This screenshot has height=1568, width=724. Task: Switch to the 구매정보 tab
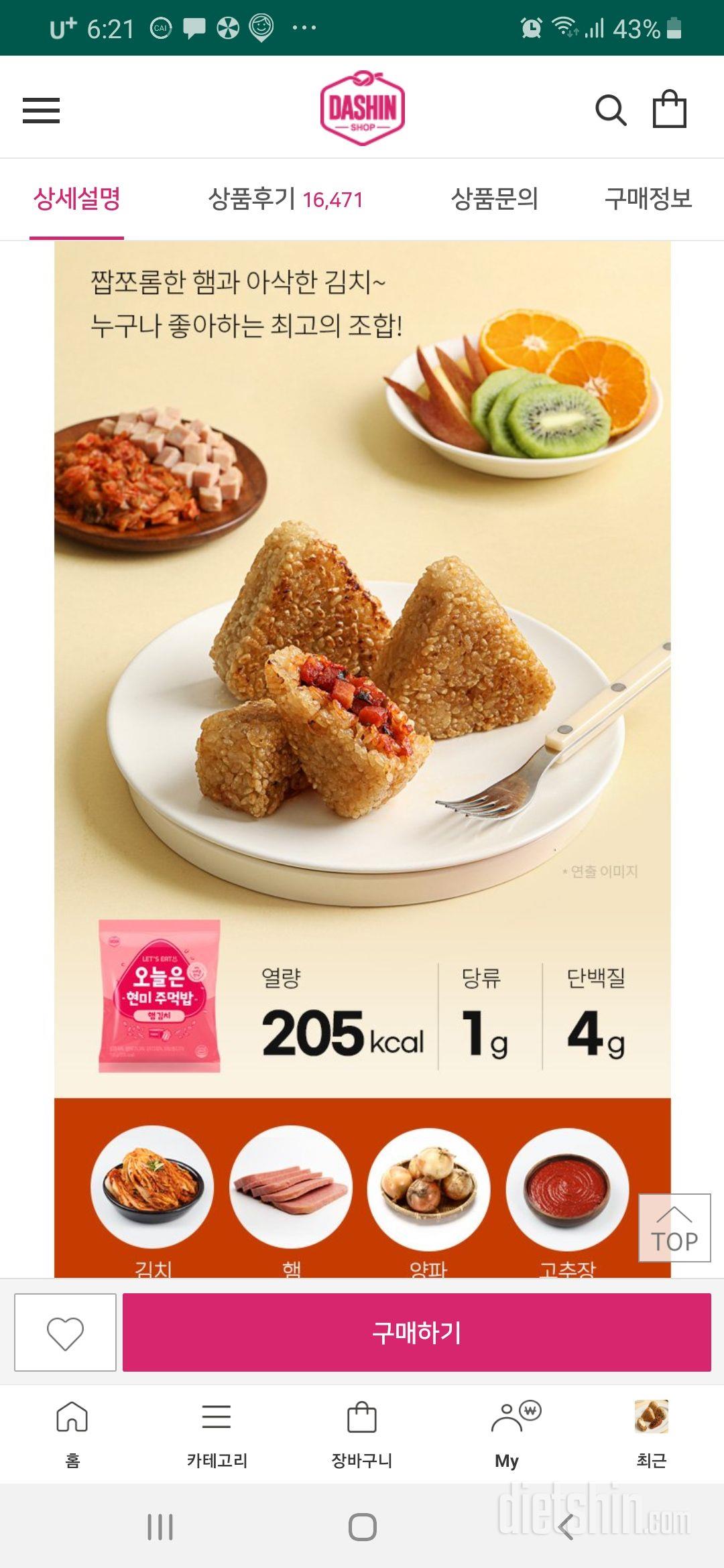tap(648, 199)
